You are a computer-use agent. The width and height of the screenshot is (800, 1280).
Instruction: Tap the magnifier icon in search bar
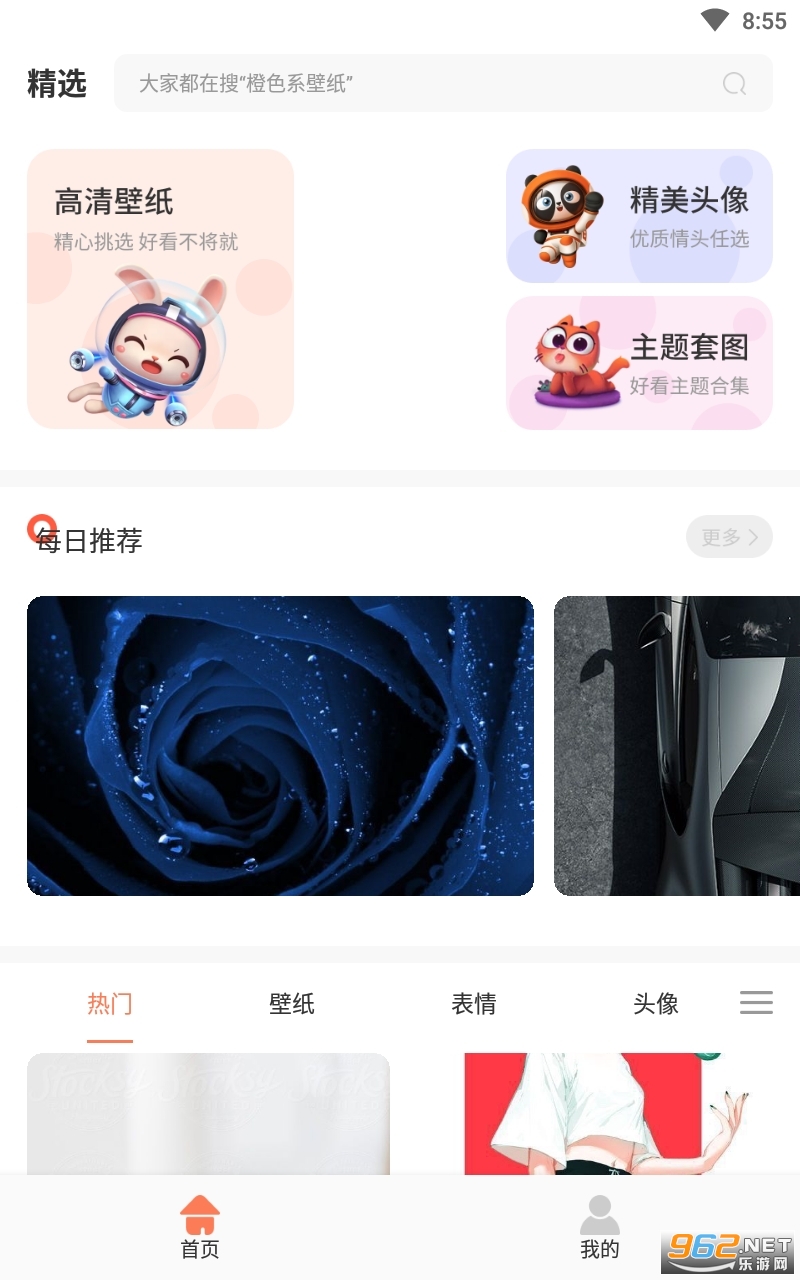coord(734,83)
